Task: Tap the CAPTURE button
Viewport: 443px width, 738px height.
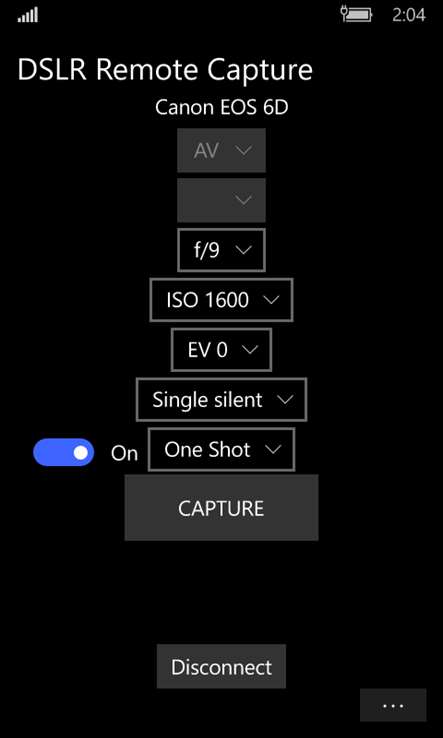Action: tap(221, 507)
